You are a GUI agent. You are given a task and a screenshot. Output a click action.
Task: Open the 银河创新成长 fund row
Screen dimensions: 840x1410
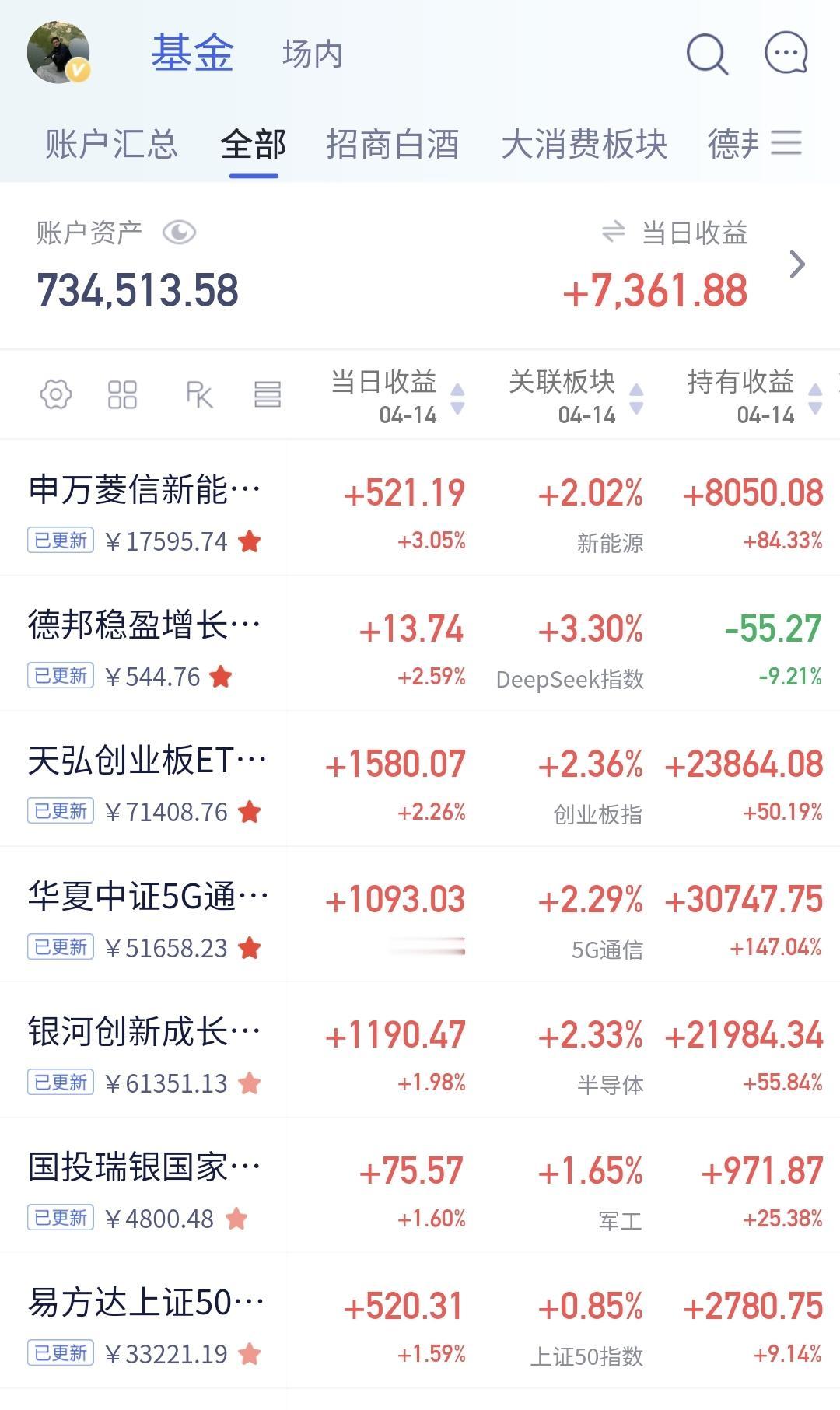click(420, 1050)
